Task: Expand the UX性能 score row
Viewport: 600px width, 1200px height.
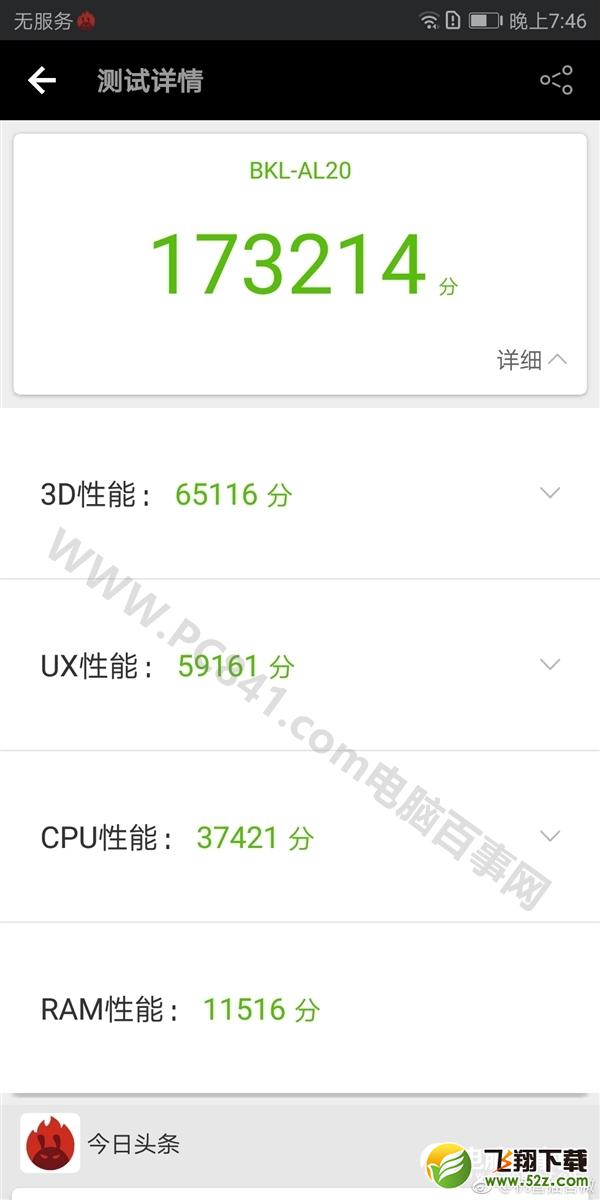Action: [299, 665]
